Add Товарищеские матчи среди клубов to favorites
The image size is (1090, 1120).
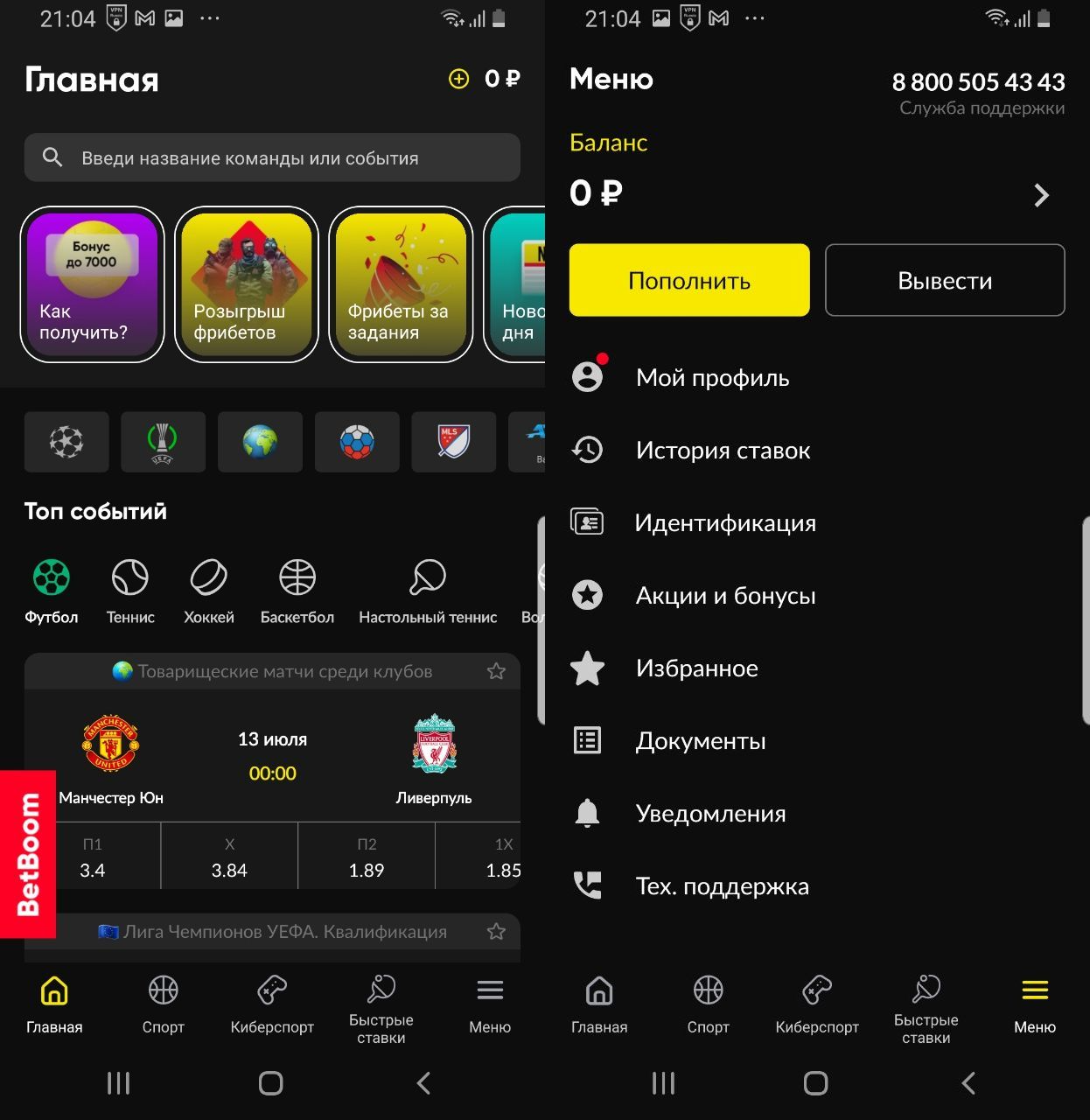coord(496,671)
